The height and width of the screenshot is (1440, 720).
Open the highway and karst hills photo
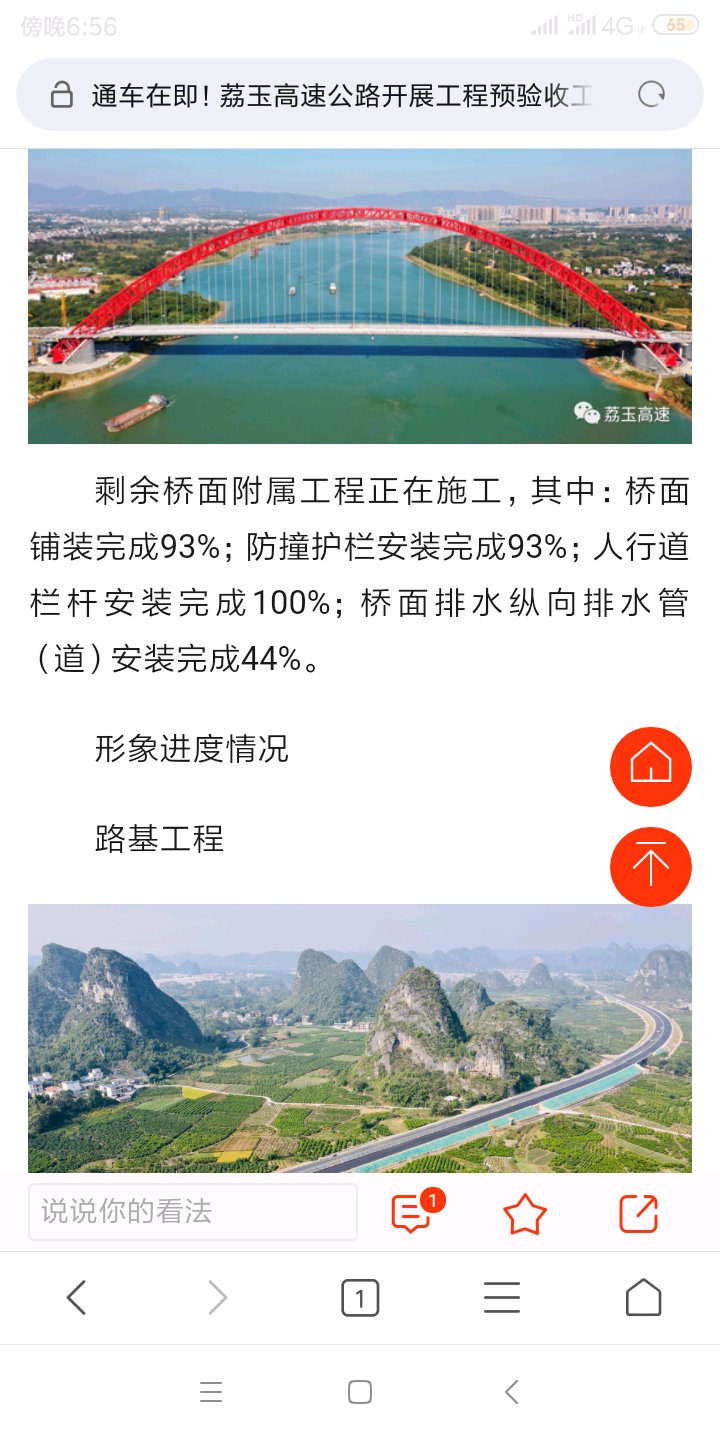click(x=360, y=1039)
